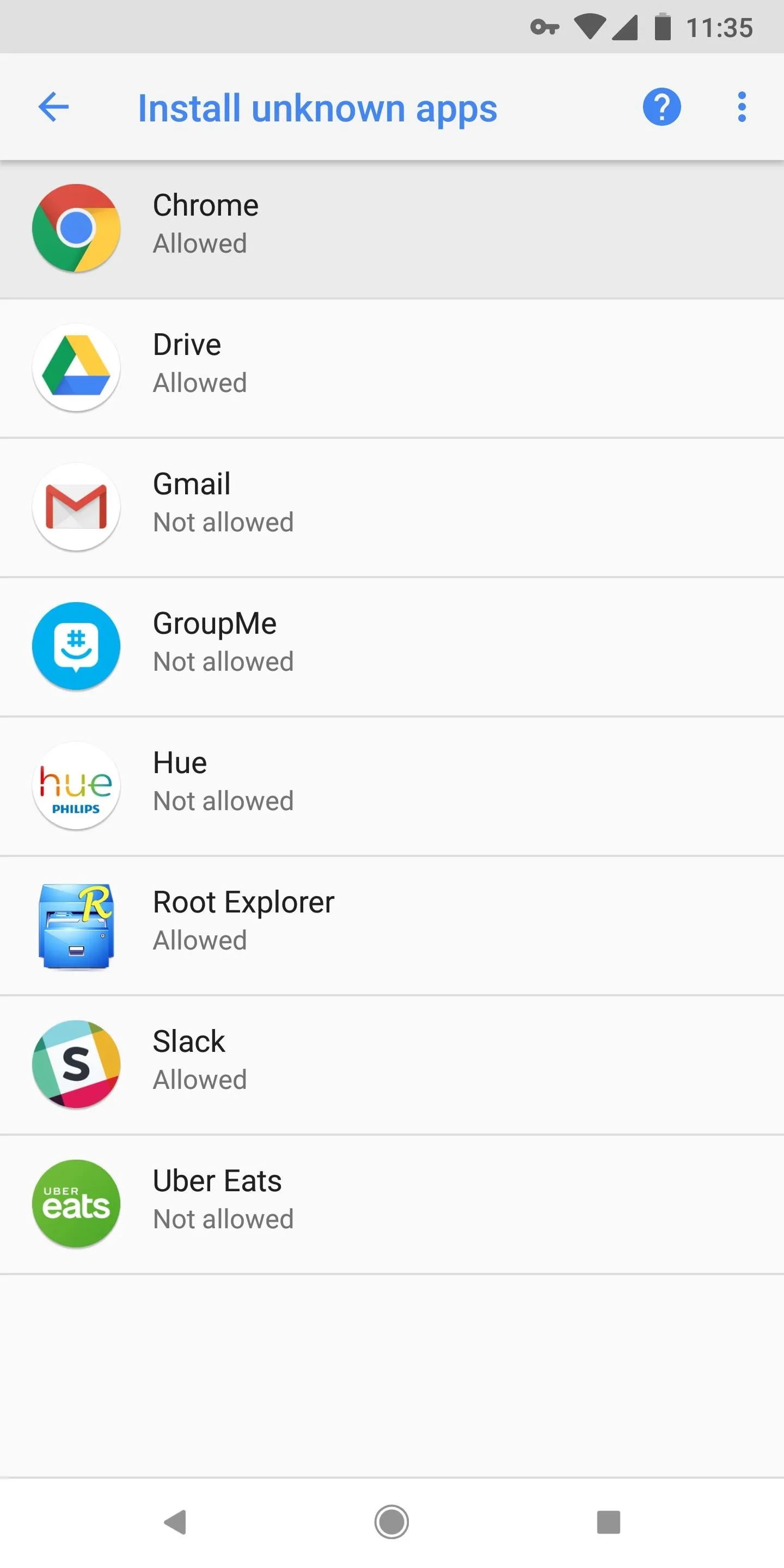Tap the system home button
This screenshot has width=784, height=1568.
pyautogui.click(x=391, y=1522)
